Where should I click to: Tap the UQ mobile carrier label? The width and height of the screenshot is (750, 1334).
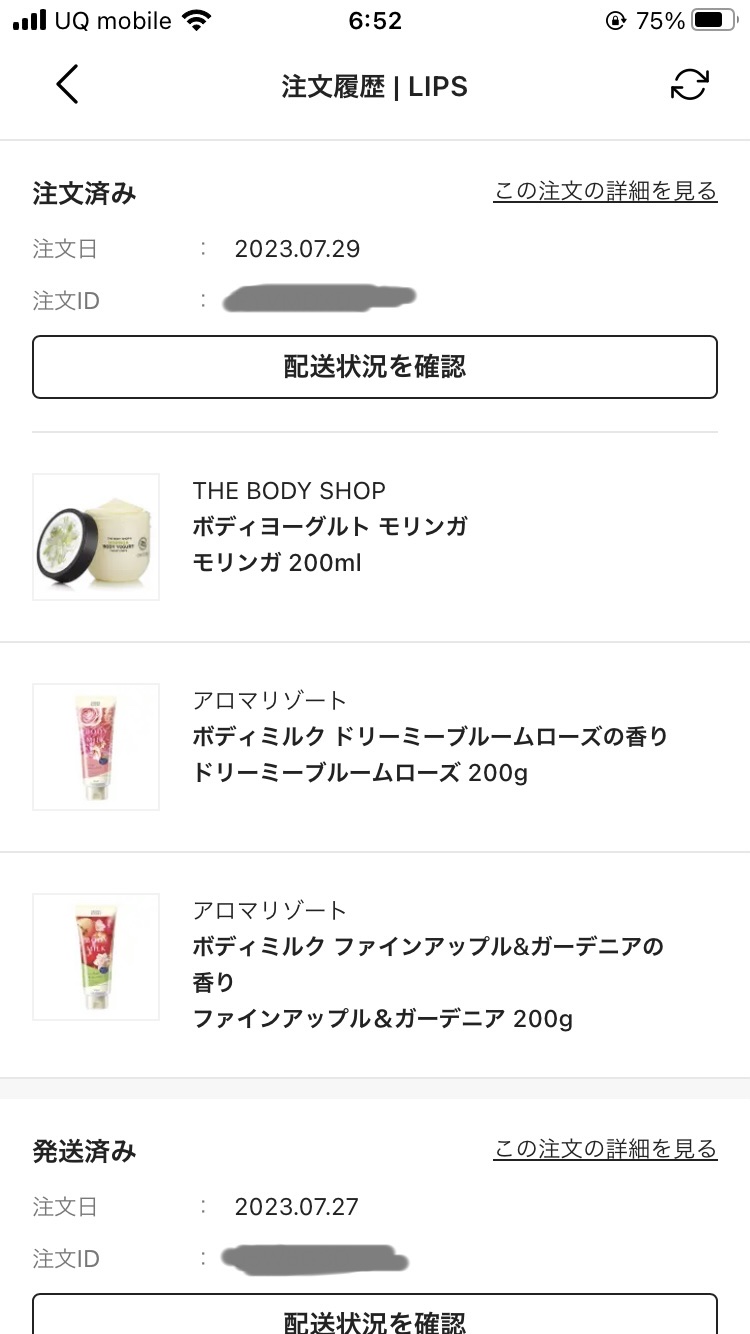(113, 20)
